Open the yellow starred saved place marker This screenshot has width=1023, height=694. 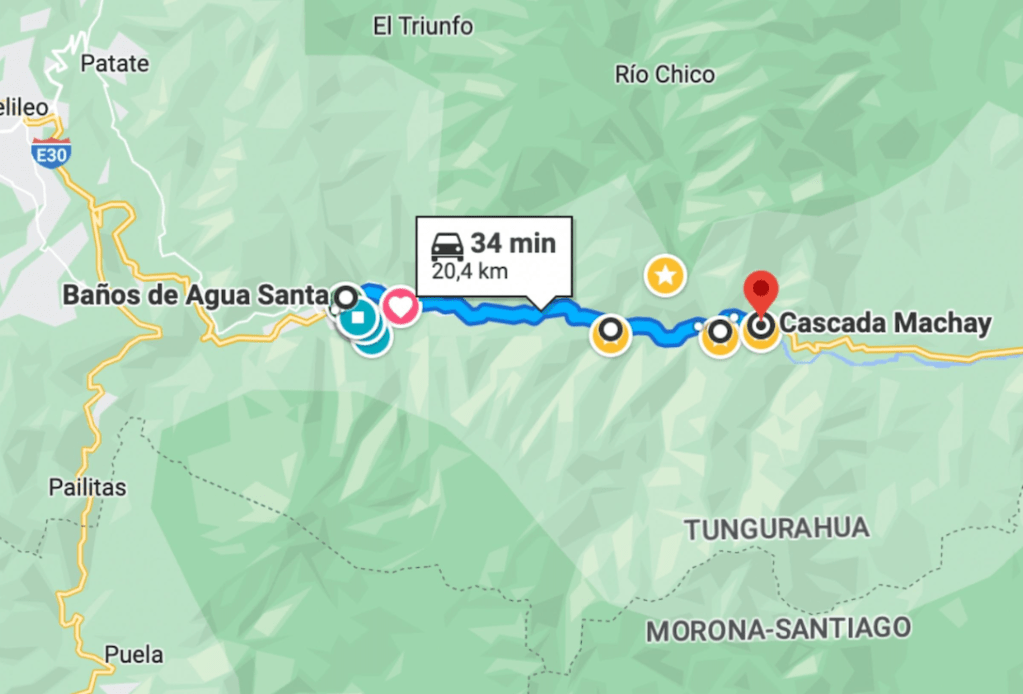pyautogui.click(x=665, y=274)
